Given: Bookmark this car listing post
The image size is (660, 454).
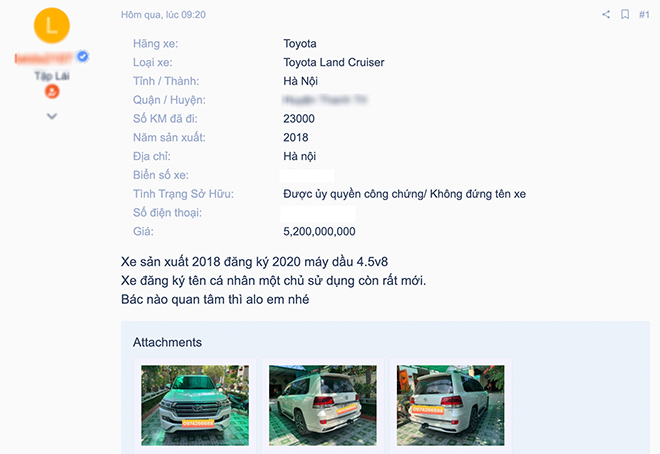Looking at the screenshot, I should pos(625,15).
